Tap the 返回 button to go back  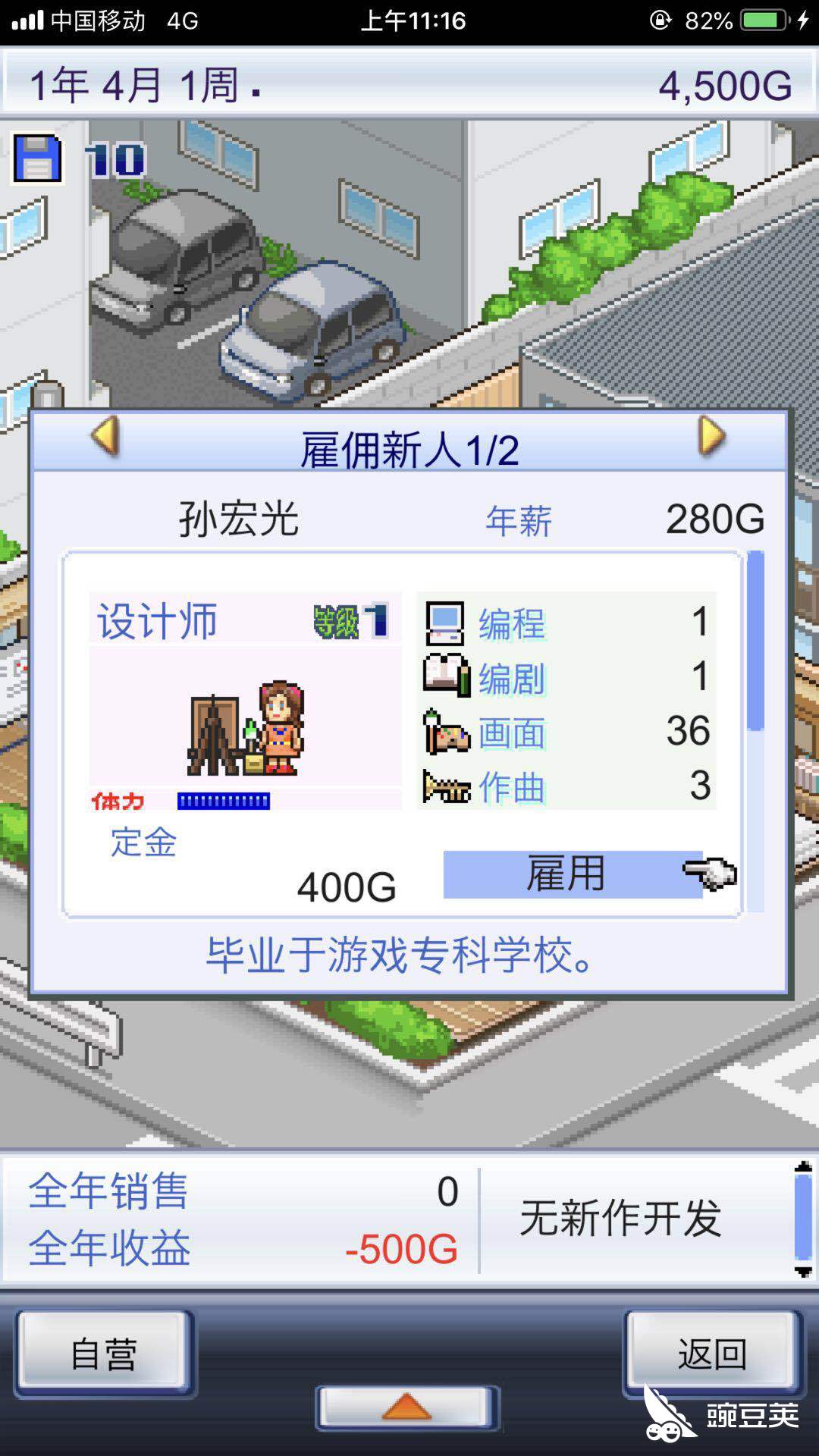(712, 1354)
